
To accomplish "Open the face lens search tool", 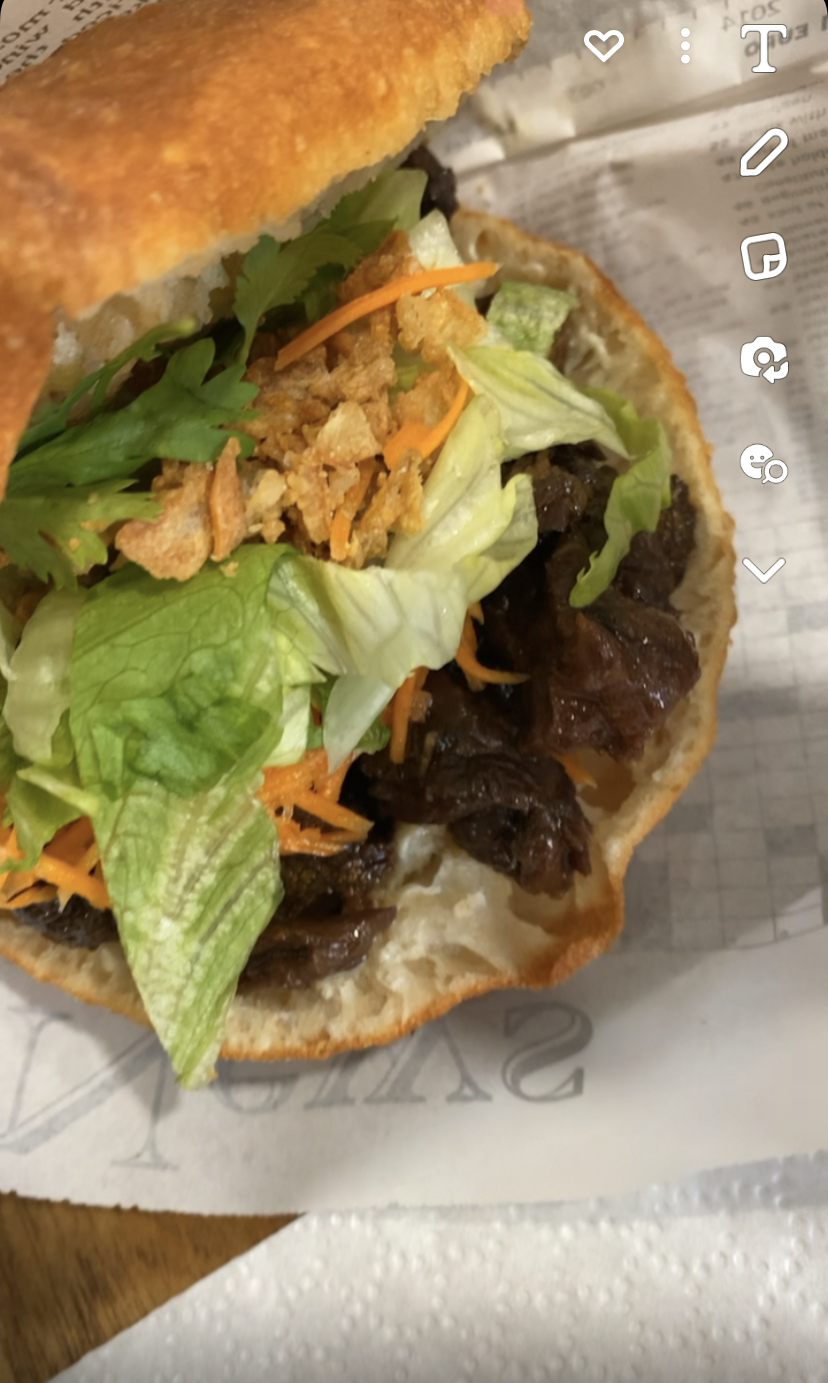I will (x=763, y=464).
